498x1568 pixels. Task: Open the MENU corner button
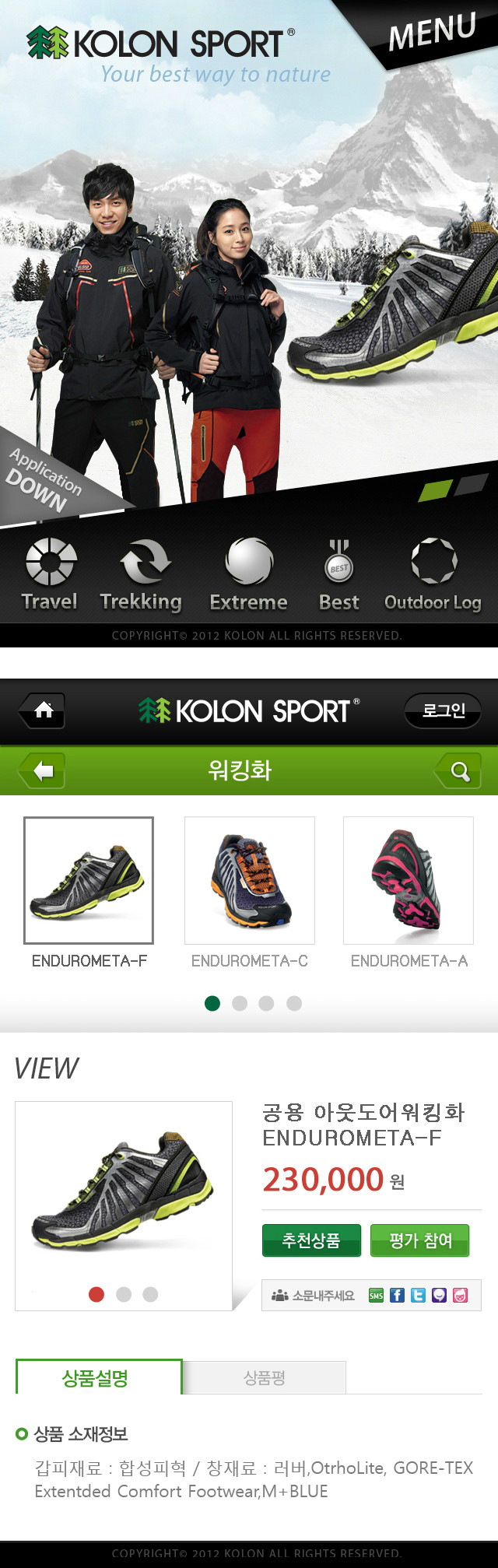(x=433, y=31)
